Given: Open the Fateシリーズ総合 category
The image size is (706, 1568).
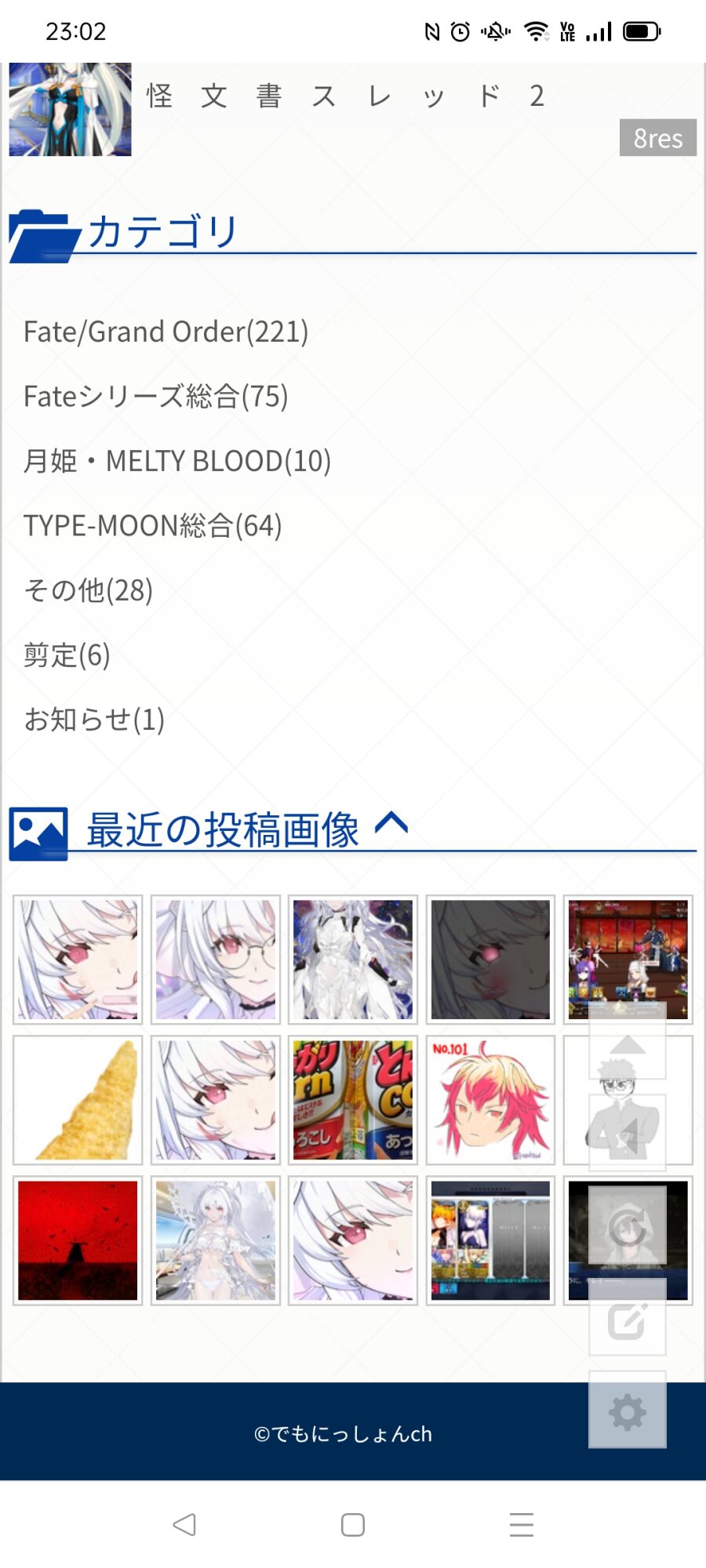Looking at the screenshot, I should click(x=155, y=397).
